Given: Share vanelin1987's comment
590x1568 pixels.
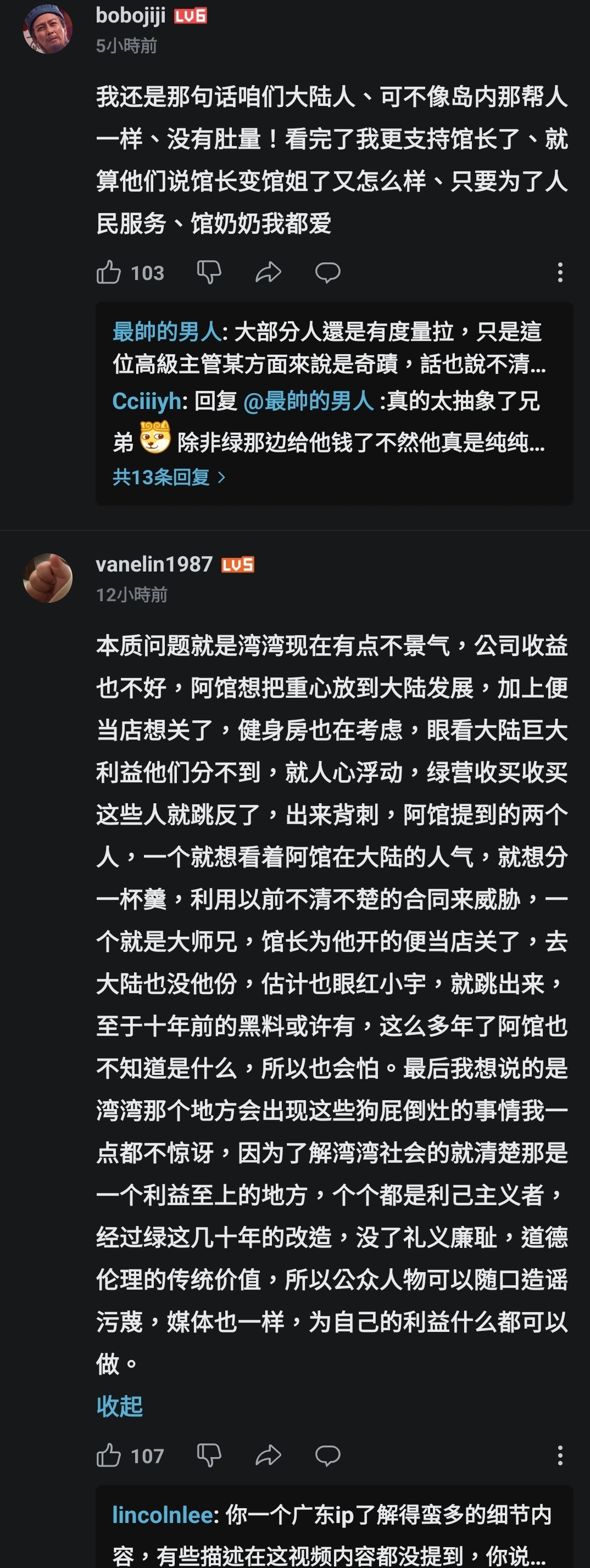Looking at the screenshot, I should (x=268, y=1455).
